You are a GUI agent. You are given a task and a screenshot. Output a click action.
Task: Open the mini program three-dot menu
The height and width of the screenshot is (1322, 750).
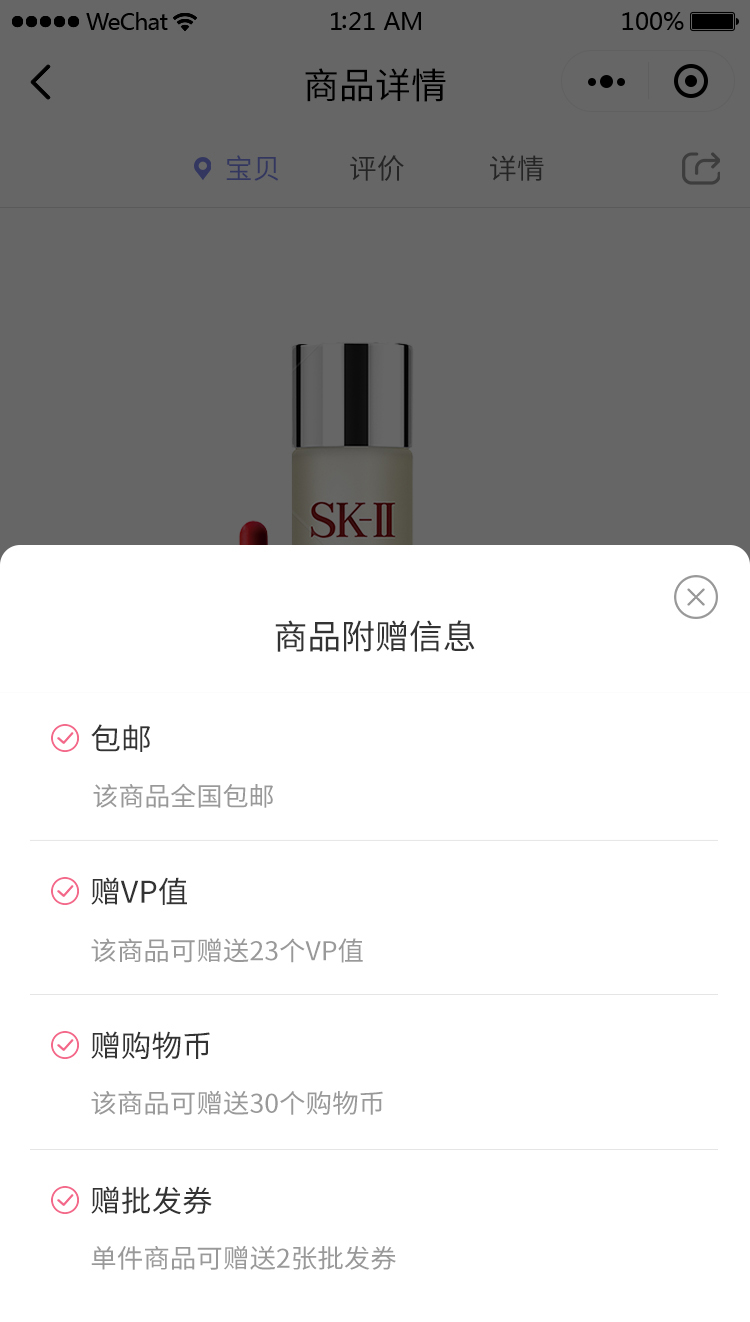tap(606, 82)
